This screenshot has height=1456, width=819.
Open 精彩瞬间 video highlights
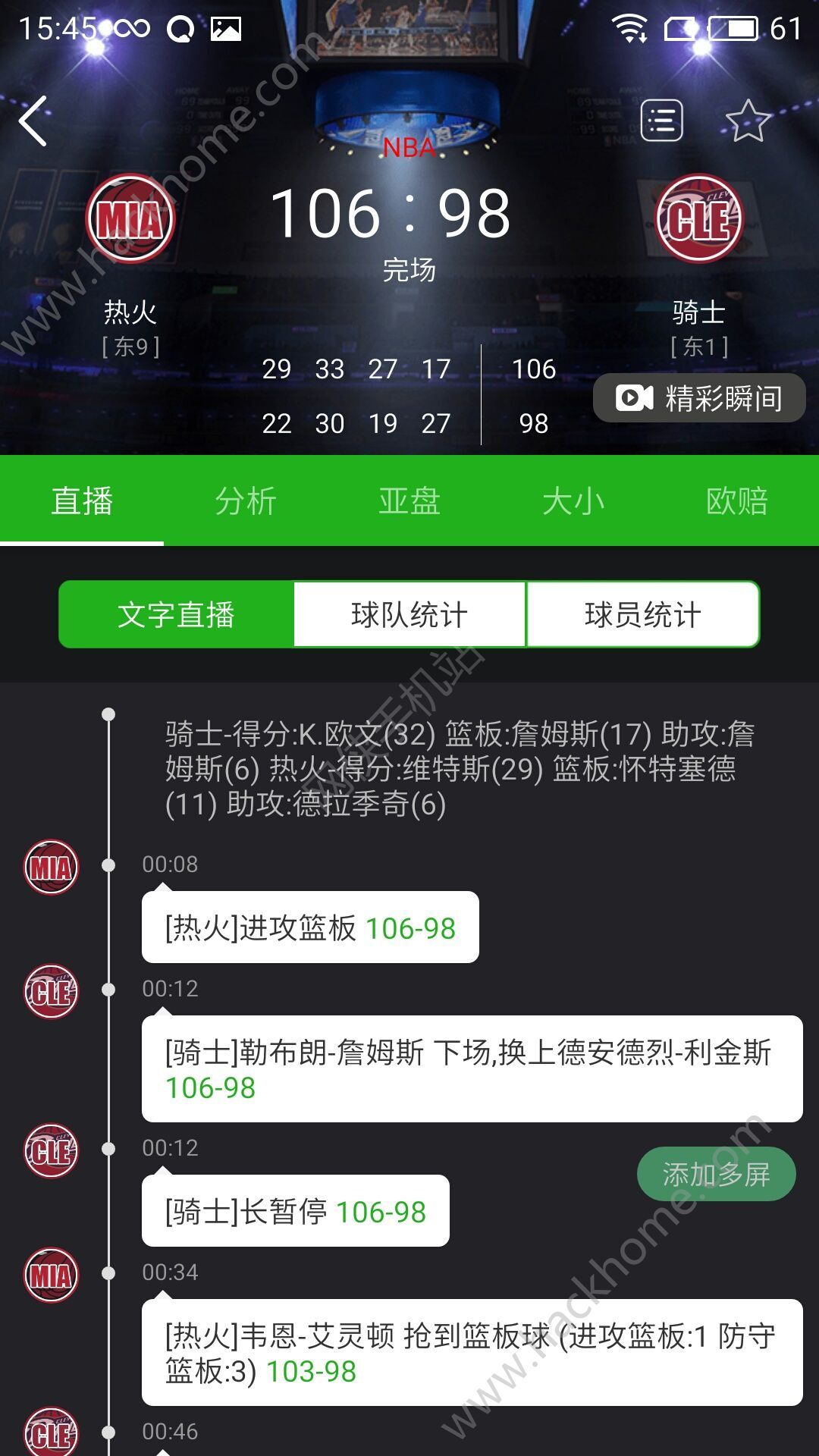point(699,398)
